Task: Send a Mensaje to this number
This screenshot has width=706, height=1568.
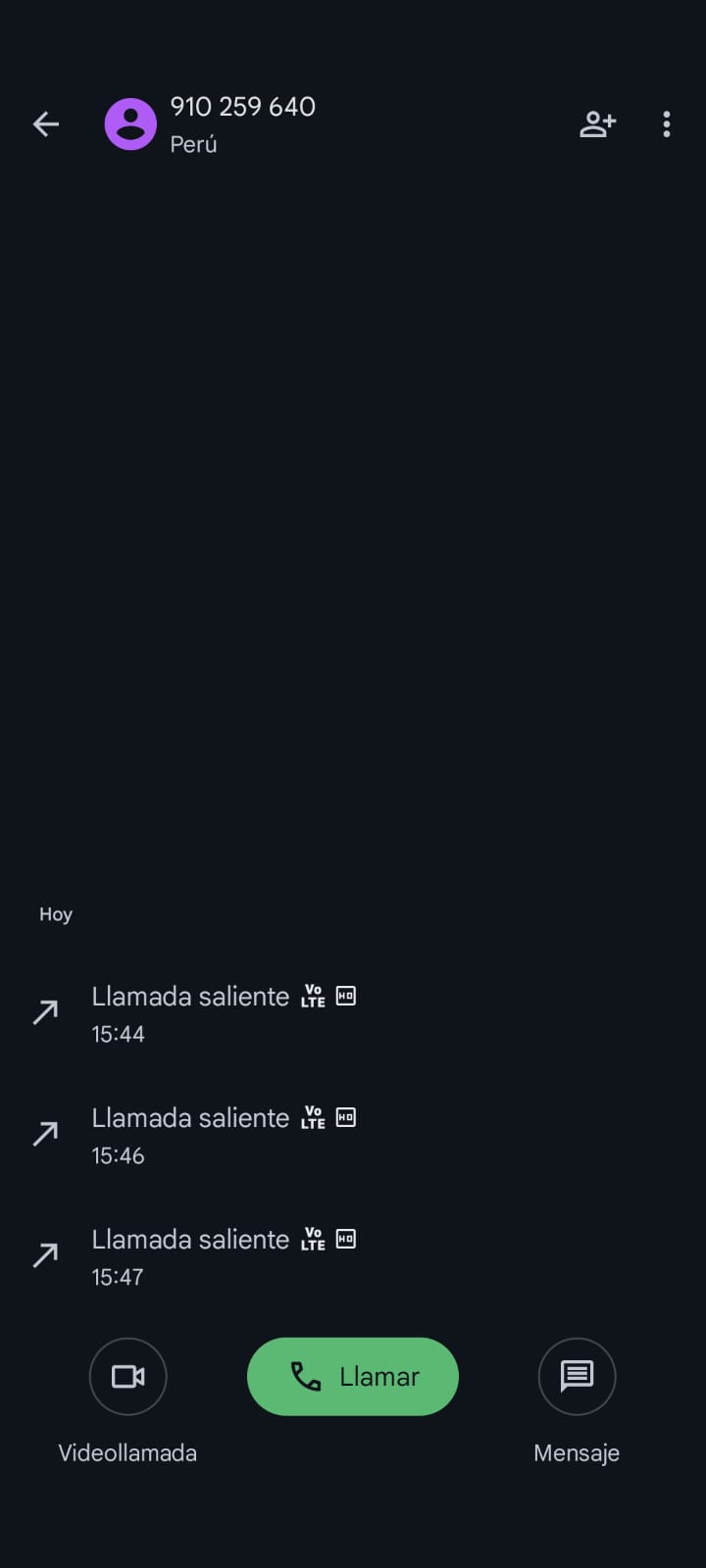Action: click(x=577, y=1376)
